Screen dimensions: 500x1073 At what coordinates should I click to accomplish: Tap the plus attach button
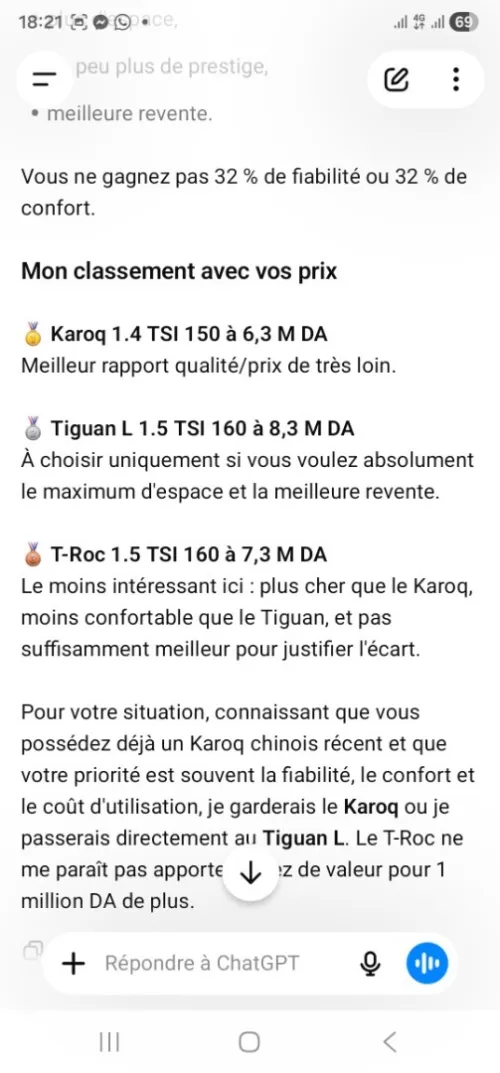tap(73, 964)
